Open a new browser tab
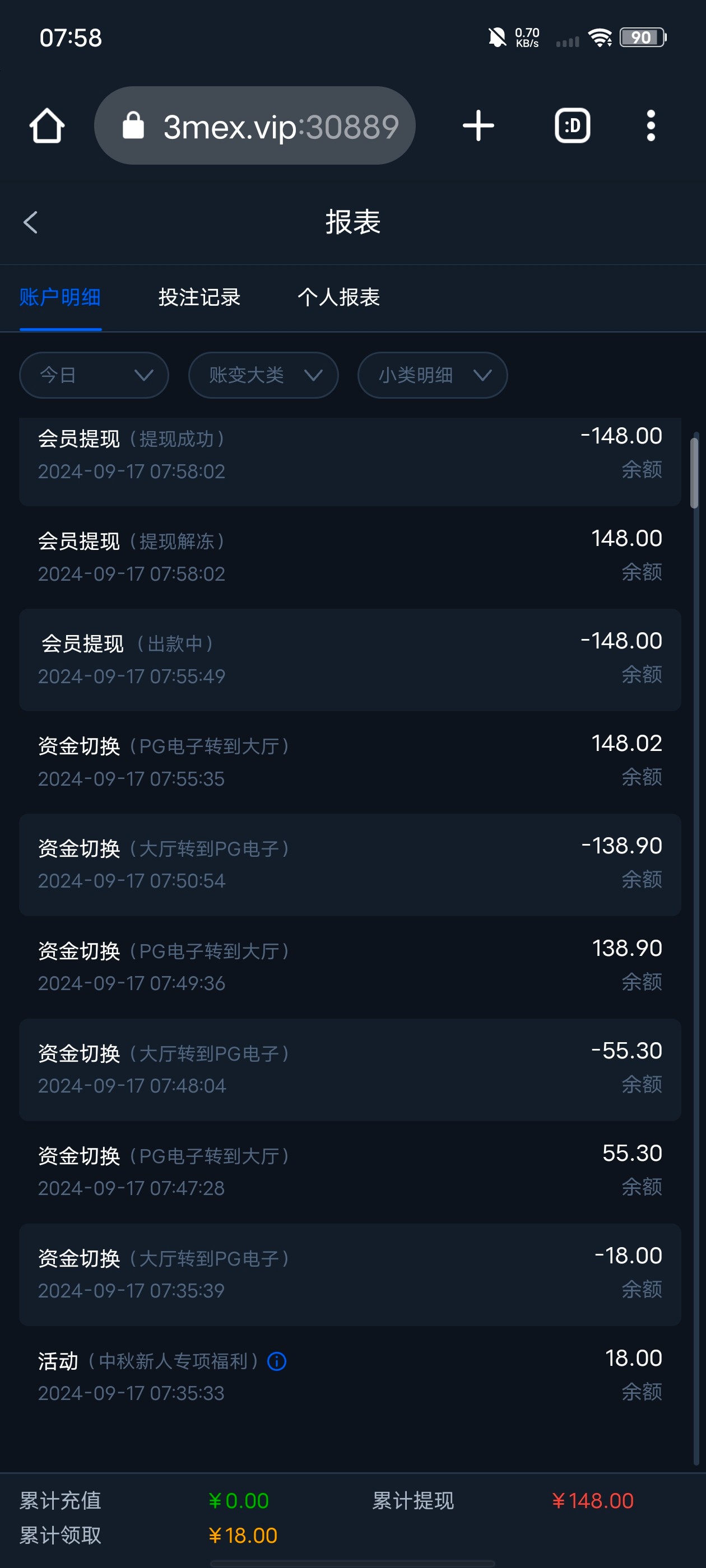The width and height of the screenshot is (706, 1568). click(478, 126)
